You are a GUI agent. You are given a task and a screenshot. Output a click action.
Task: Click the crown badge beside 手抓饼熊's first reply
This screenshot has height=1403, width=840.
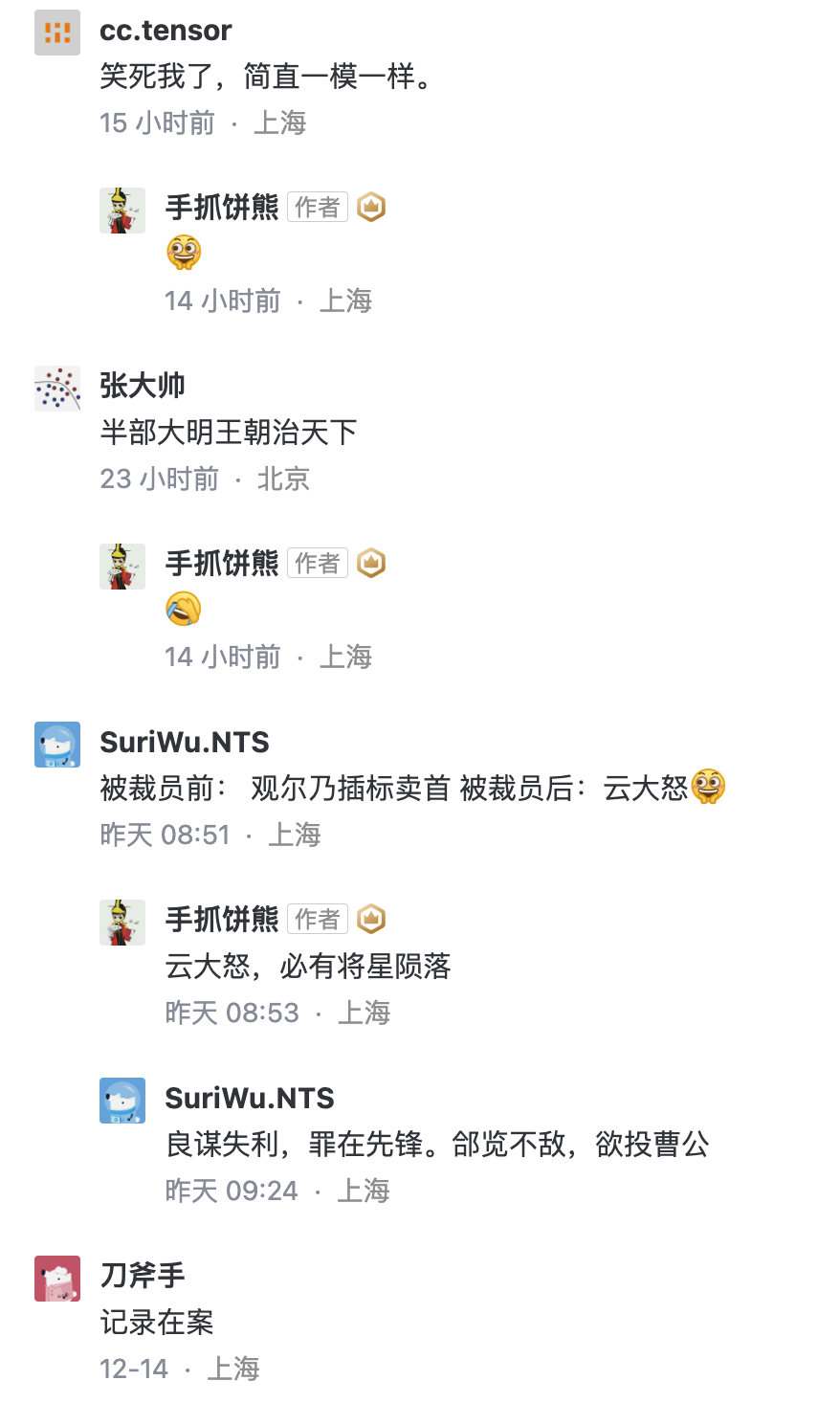[x=371, y=207]
